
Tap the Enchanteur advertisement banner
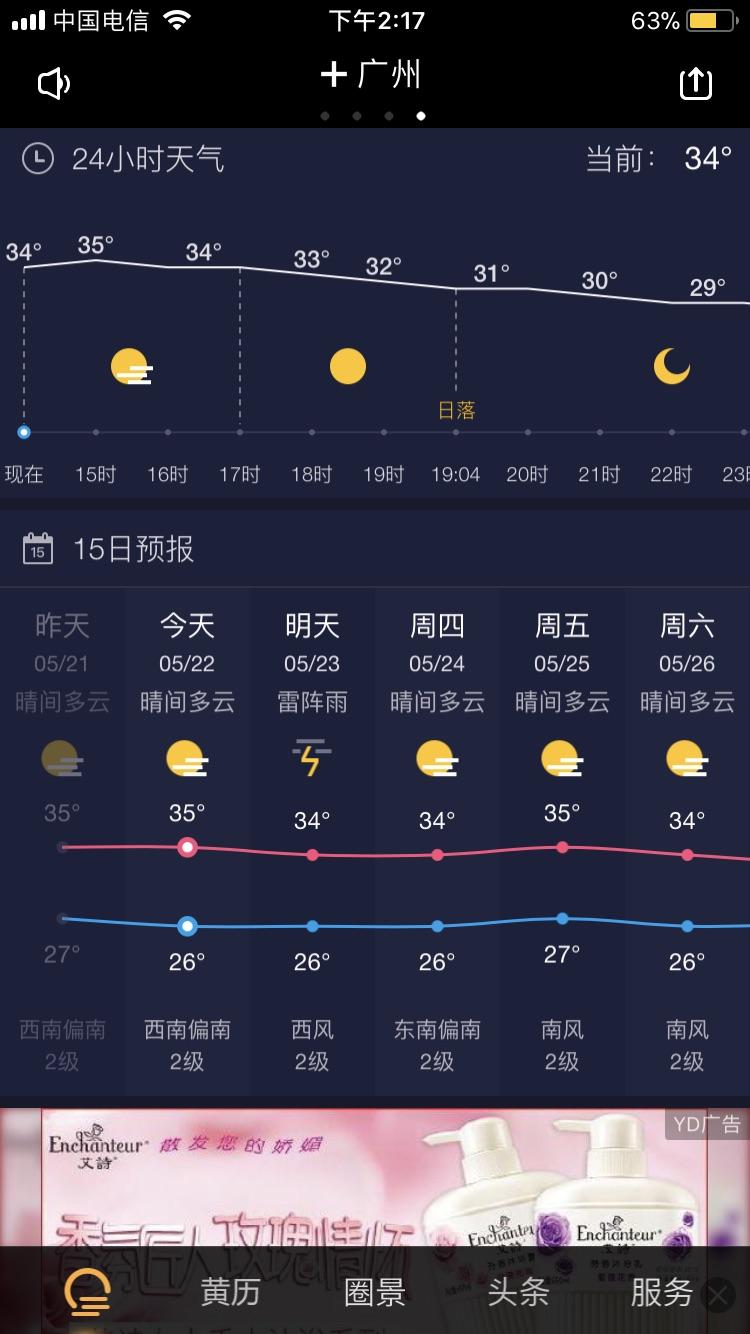(375, 1190)
